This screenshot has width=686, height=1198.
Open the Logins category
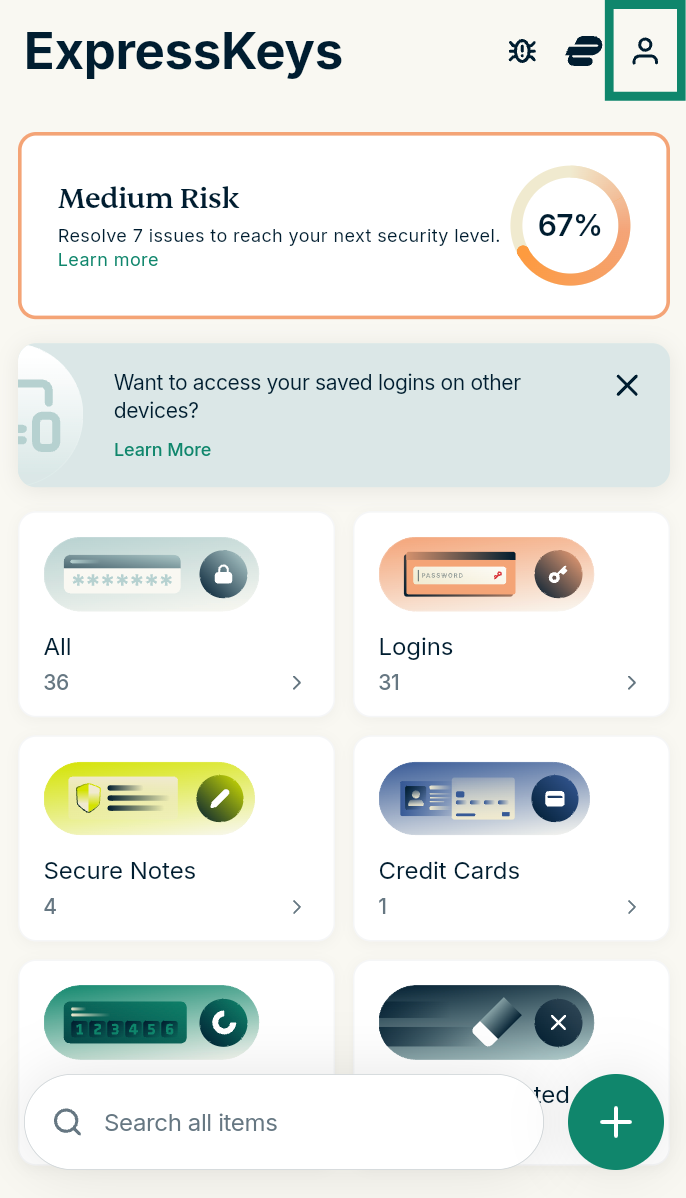[511, 614]
